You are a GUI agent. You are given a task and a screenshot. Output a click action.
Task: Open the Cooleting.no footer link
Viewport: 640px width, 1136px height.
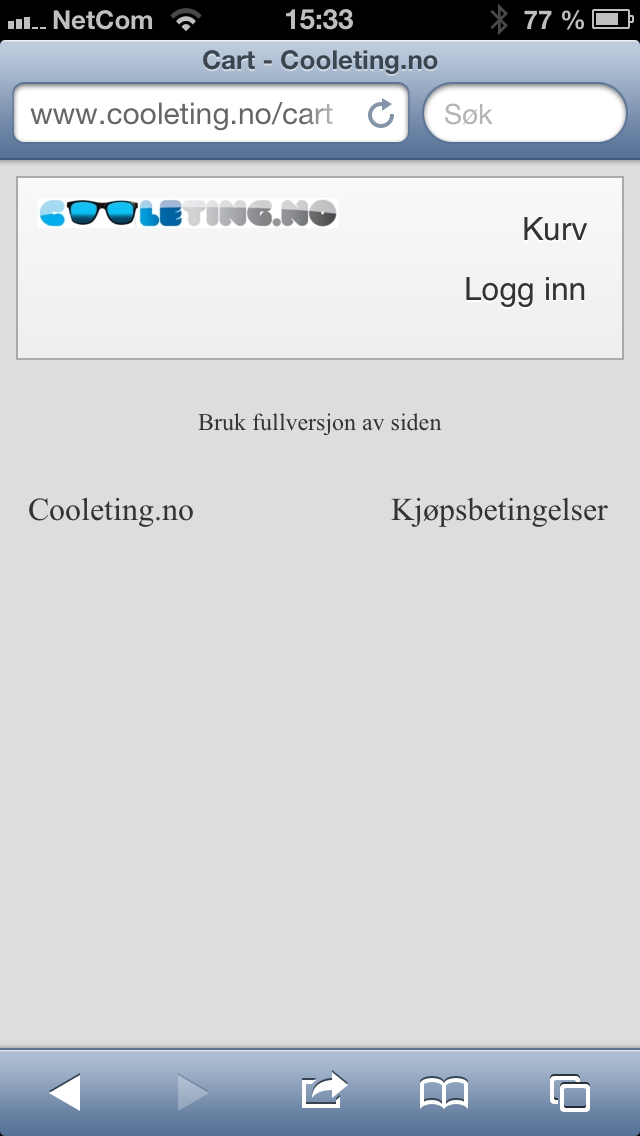pyautogui.click(x=111, y=510)
